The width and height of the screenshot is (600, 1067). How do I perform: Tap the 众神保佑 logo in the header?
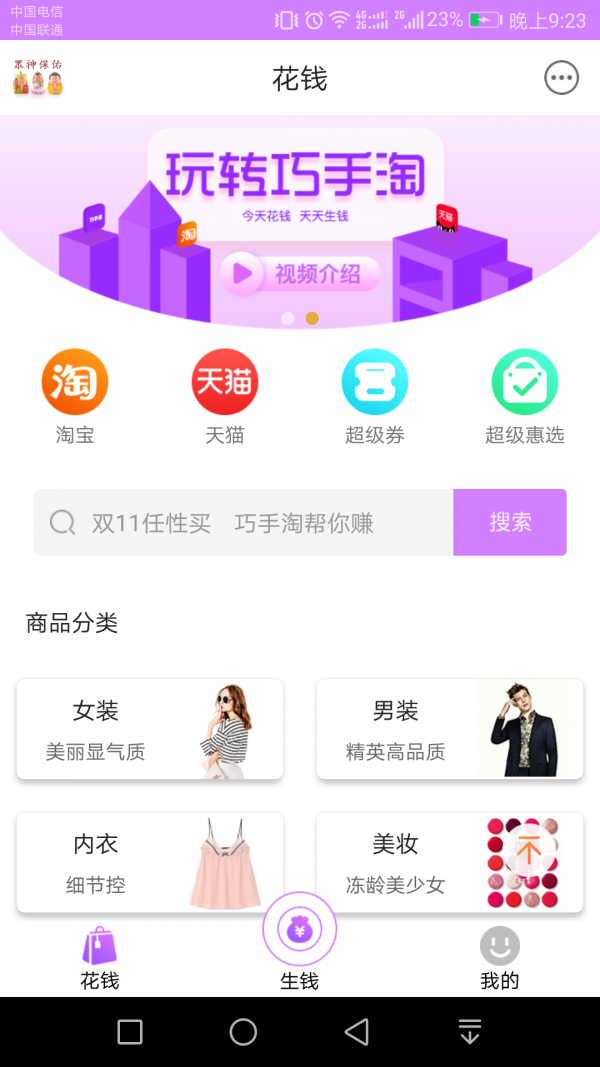tap(38, 78)
